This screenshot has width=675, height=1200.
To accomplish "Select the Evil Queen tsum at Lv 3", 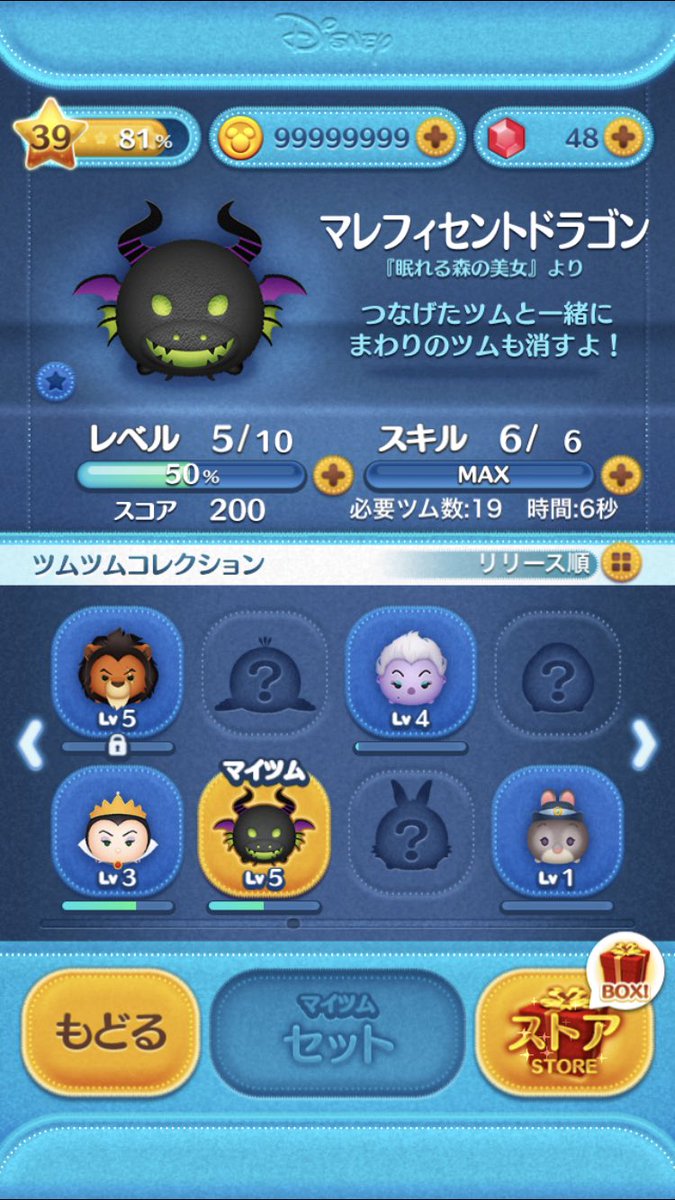I will 117,829.
